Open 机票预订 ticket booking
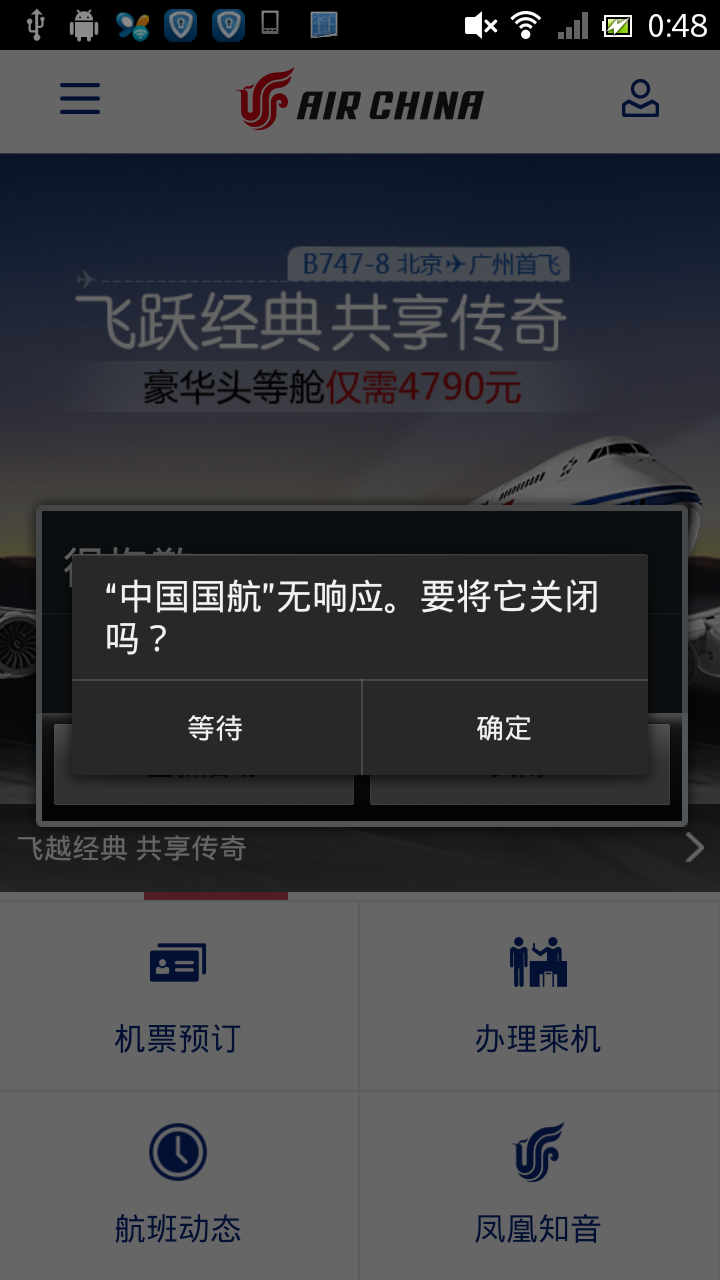 (x=179, y=996)
